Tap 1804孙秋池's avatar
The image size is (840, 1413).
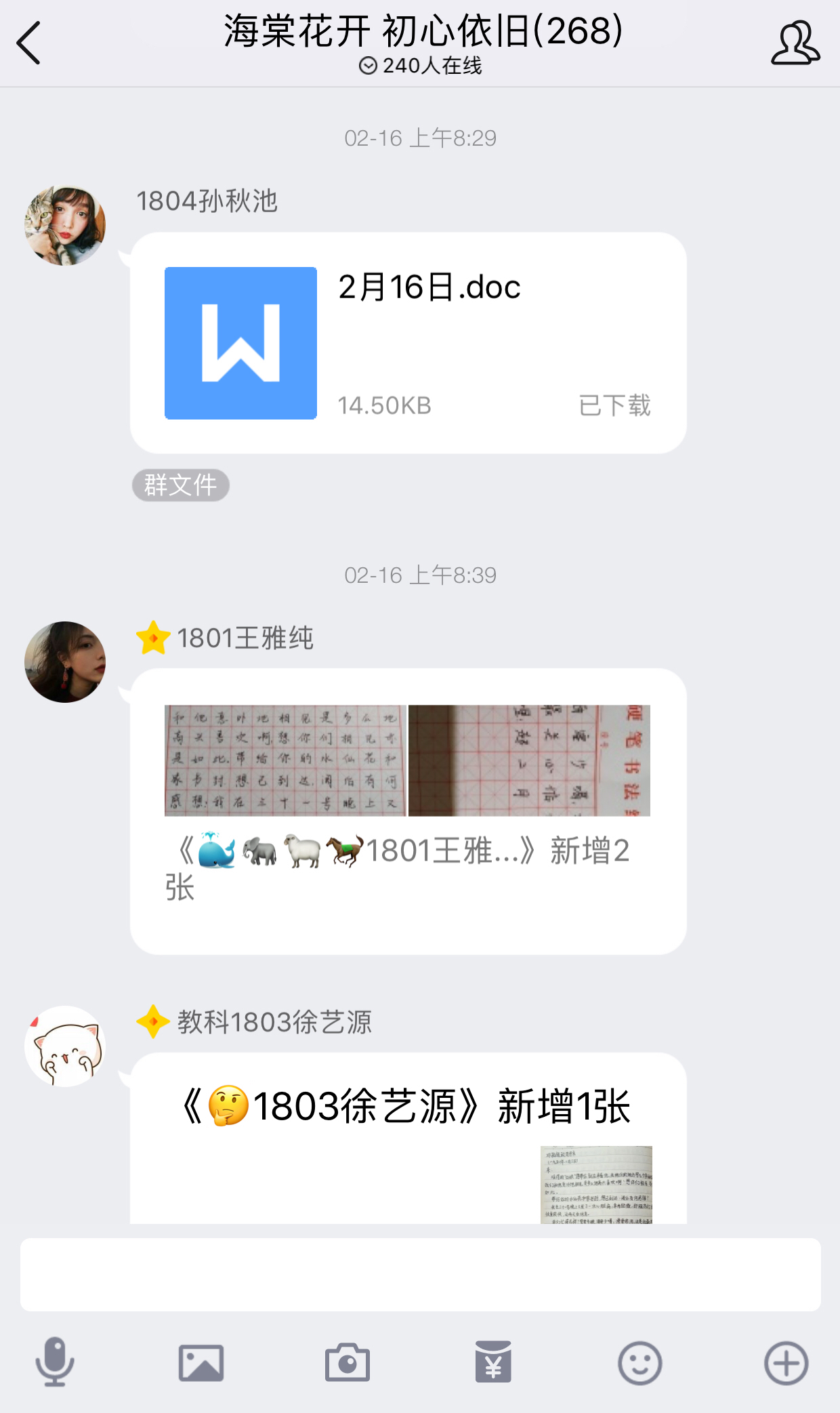click(x=65, y=226)
